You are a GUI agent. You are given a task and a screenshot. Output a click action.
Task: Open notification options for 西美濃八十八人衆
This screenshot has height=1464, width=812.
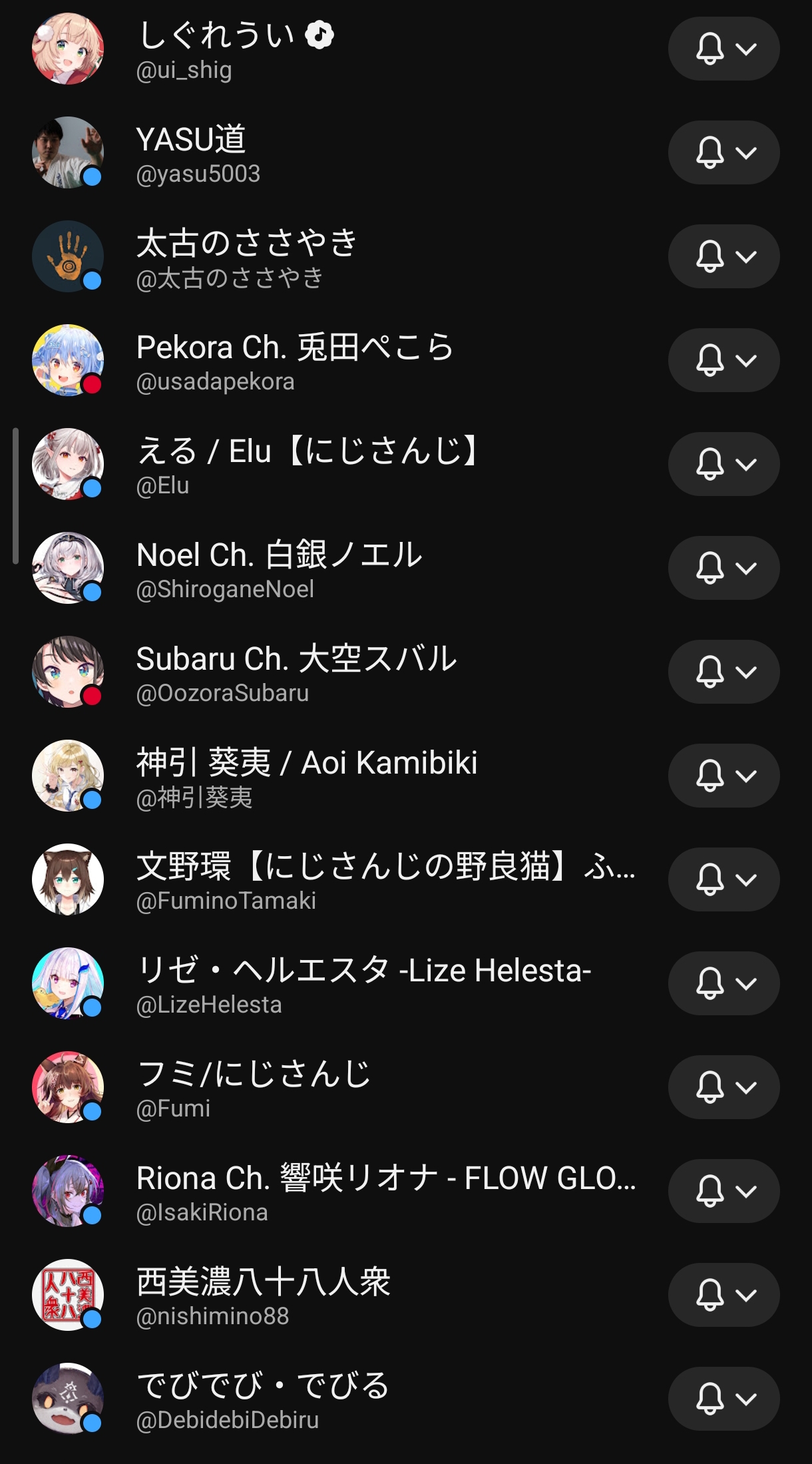coord(723,1296)
